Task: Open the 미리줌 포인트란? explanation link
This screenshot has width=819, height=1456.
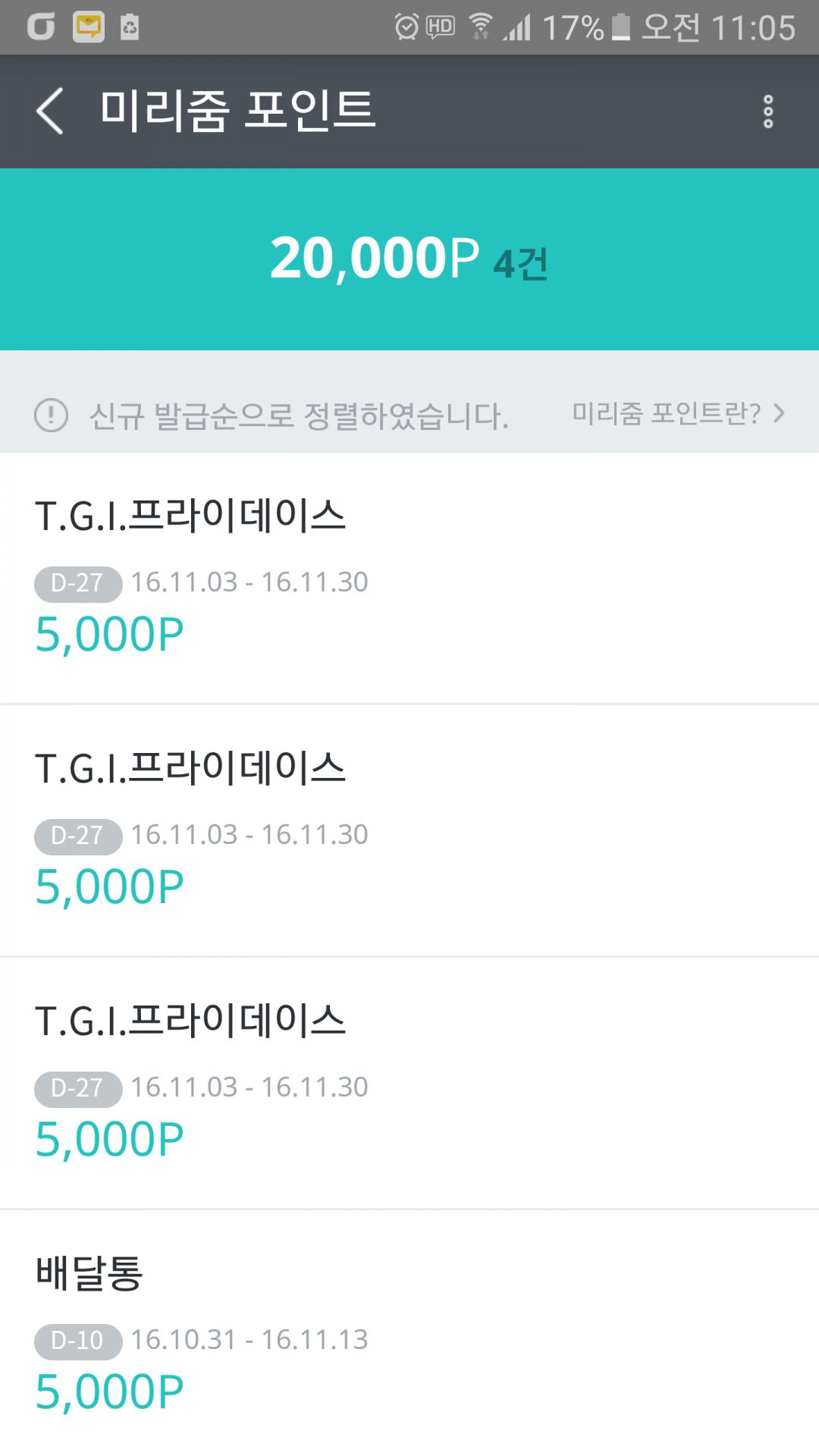Action: pyautogui.click(x=677, y=413)
